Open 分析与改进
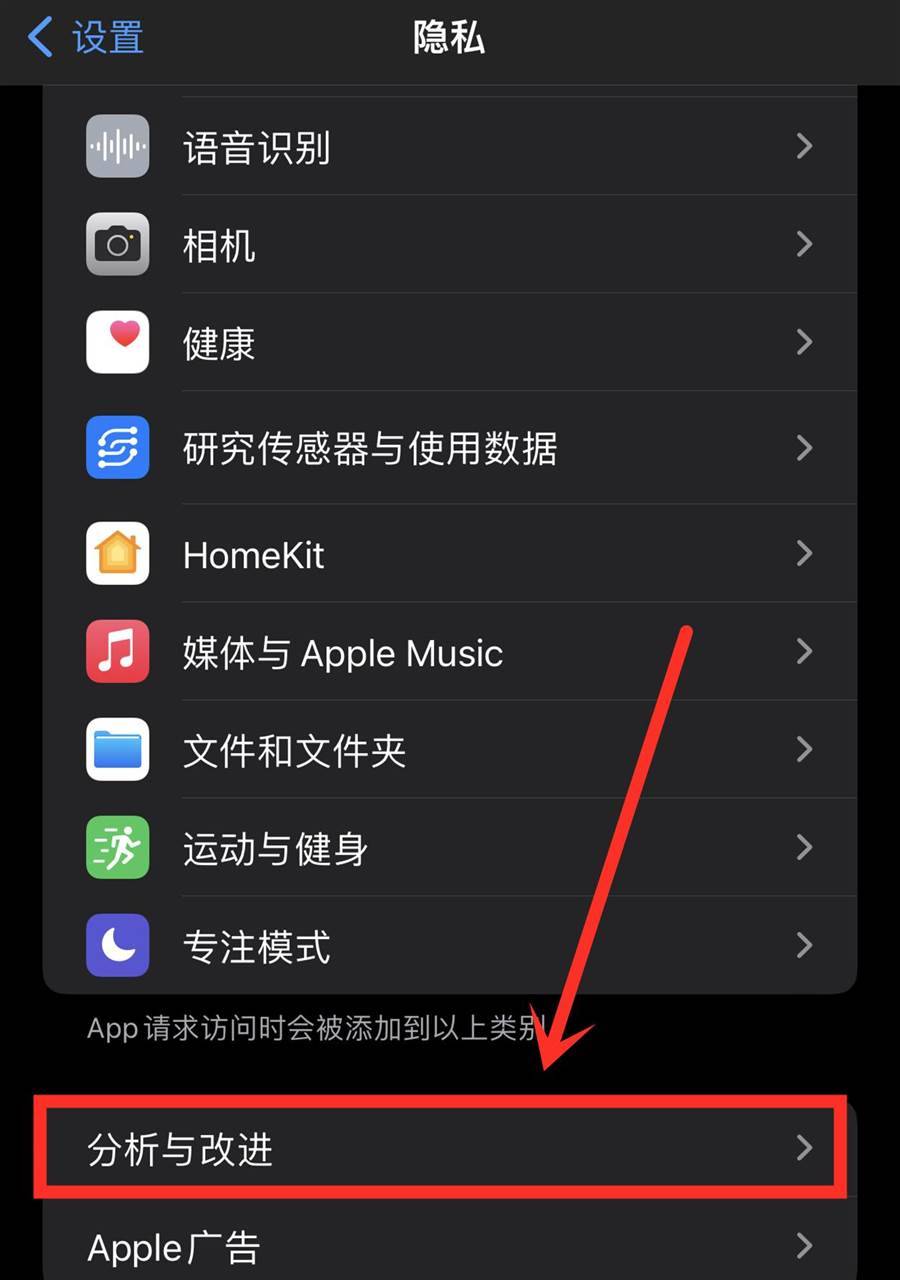Screen dimensions: 900x1280 [x=450, y=1149]
